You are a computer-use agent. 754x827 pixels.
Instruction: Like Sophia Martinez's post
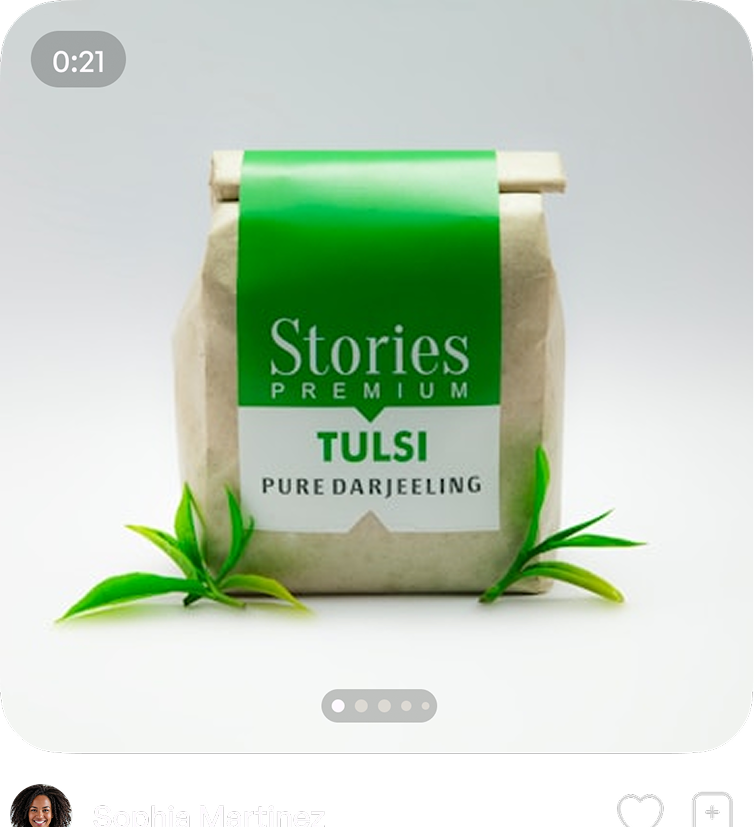pyautogui.click(x=640, y=811)
